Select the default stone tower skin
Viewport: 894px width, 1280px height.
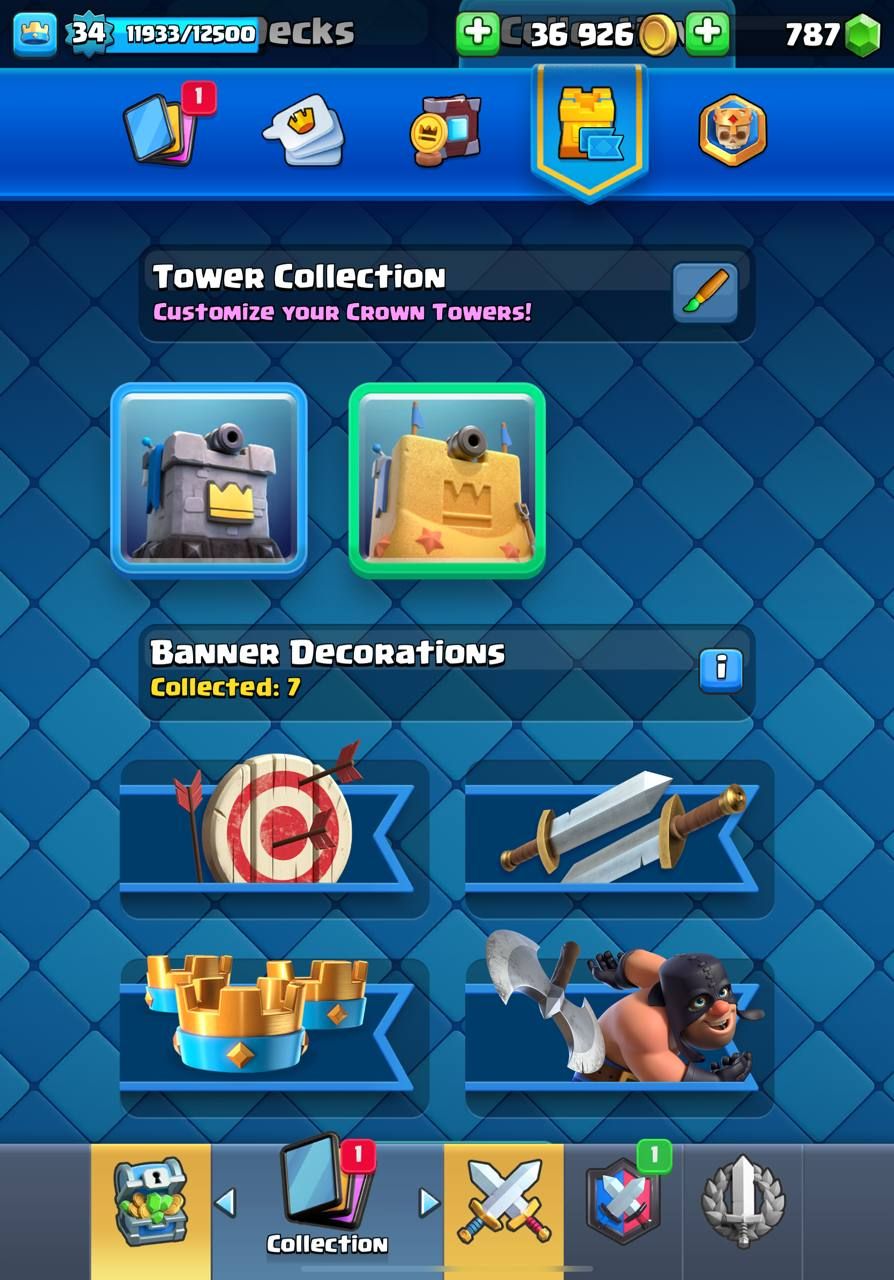tap(209, 479)
